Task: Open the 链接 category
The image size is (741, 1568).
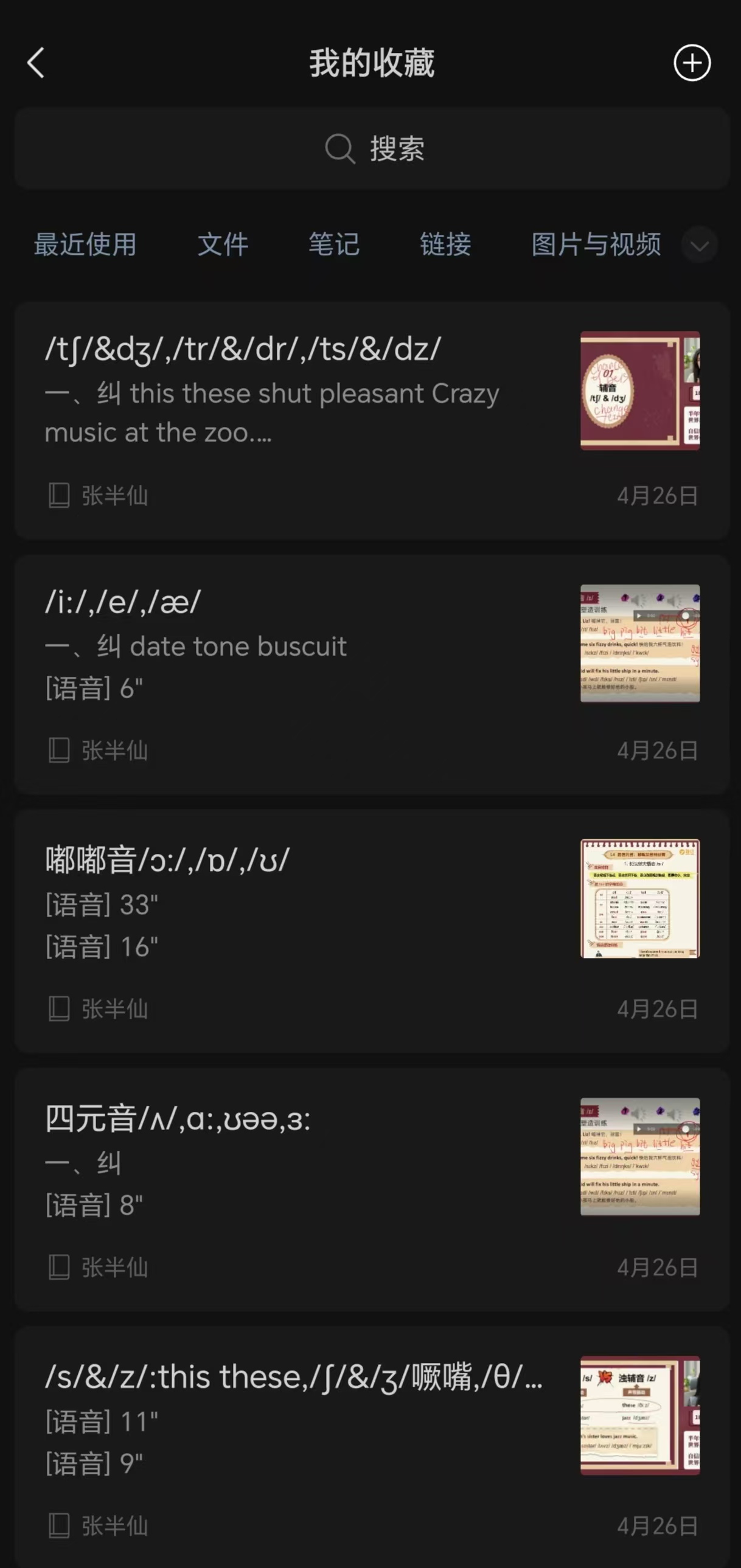Action: coord(445,245)
